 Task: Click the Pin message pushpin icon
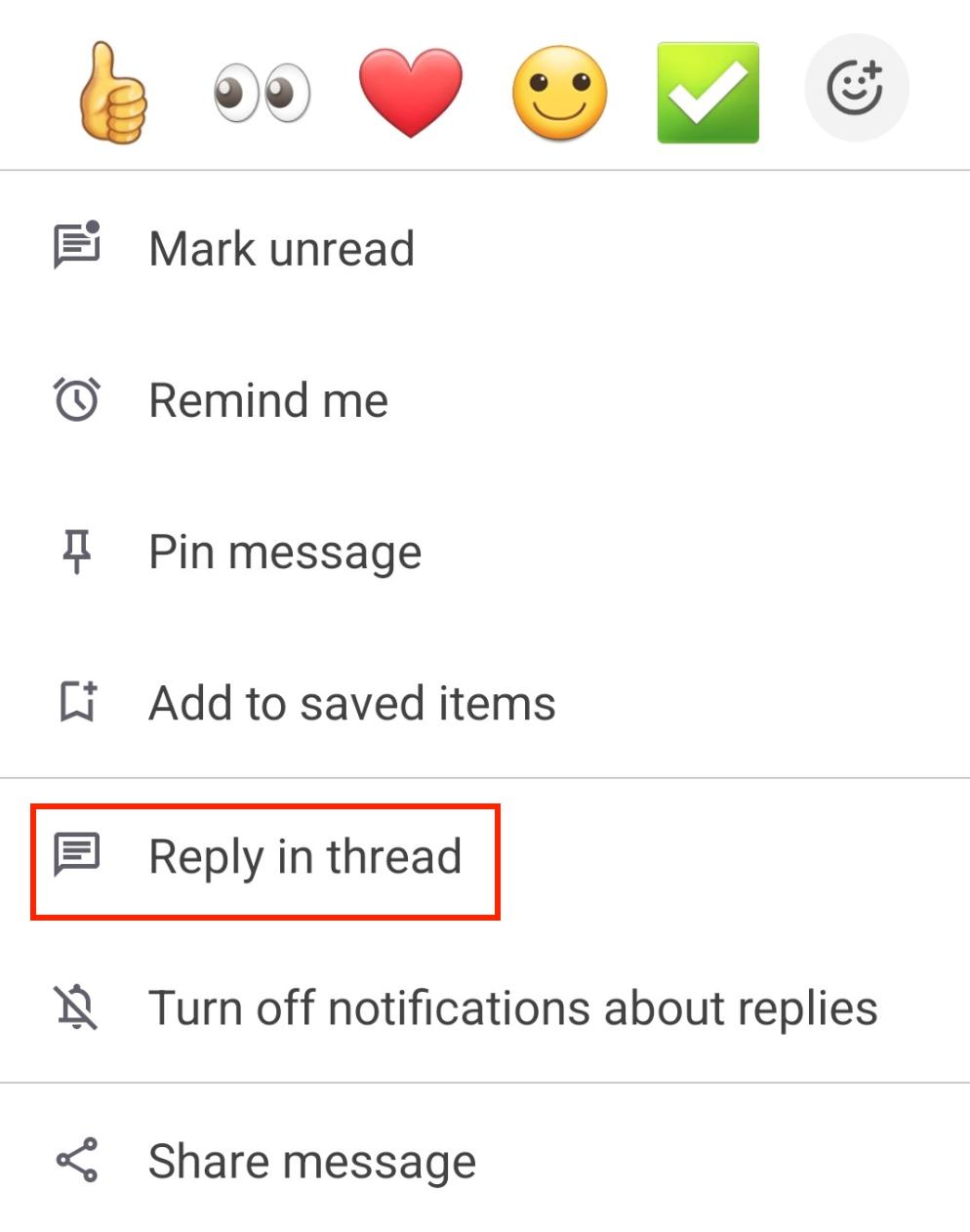76,551
